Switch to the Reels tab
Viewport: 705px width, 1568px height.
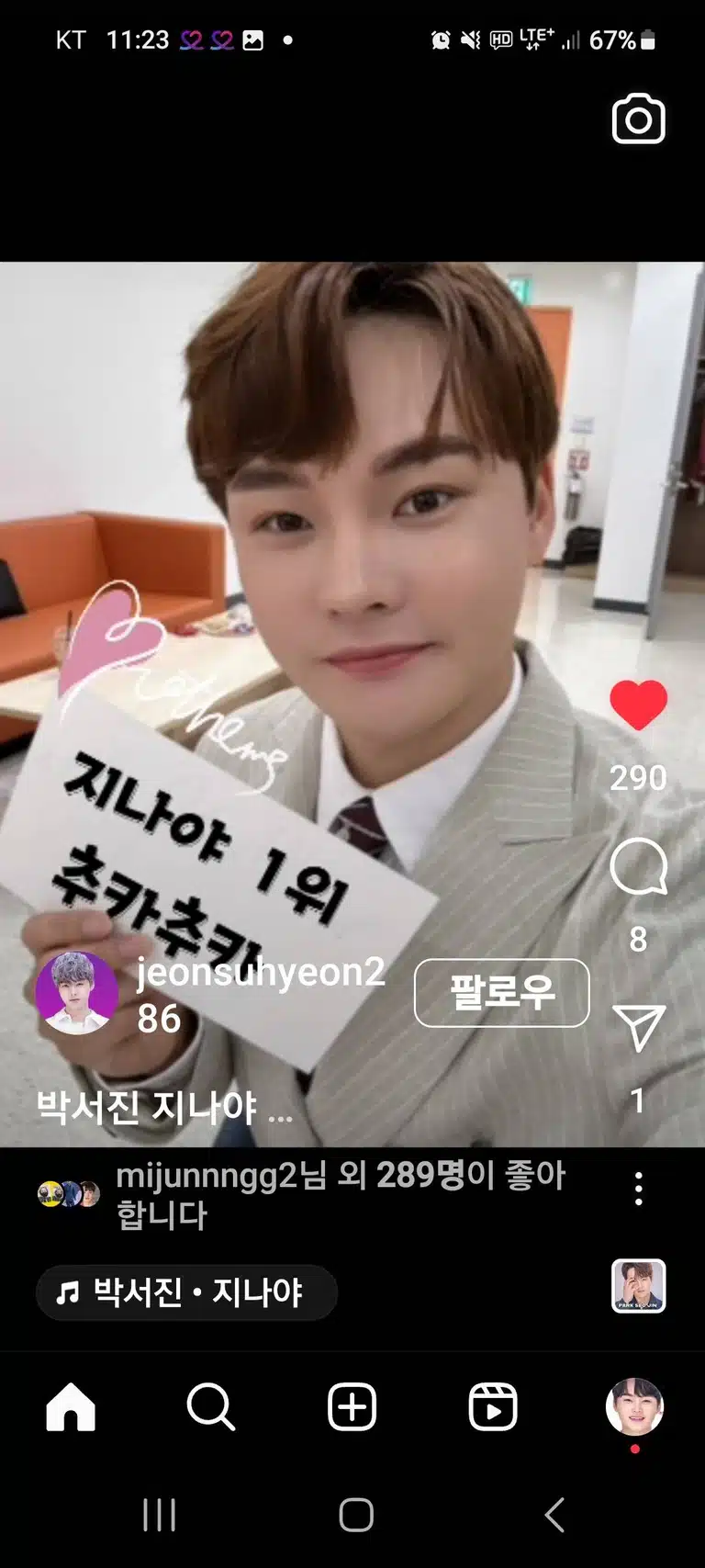point(493,1407)
